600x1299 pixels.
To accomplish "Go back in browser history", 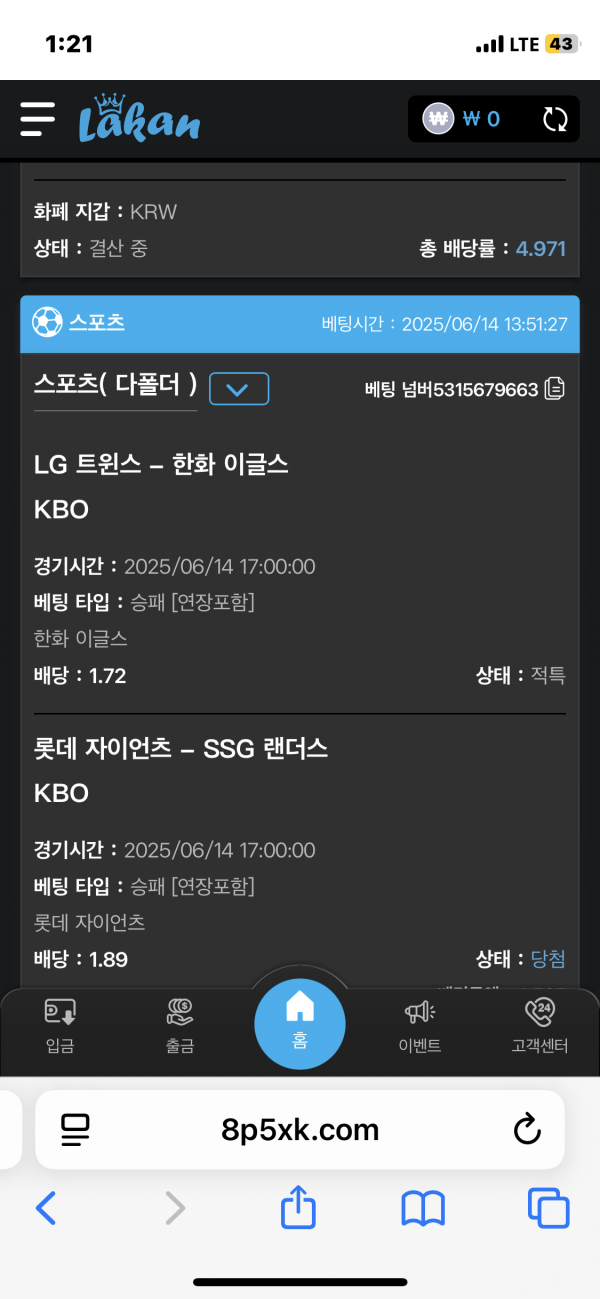I will pos(46,1209).
